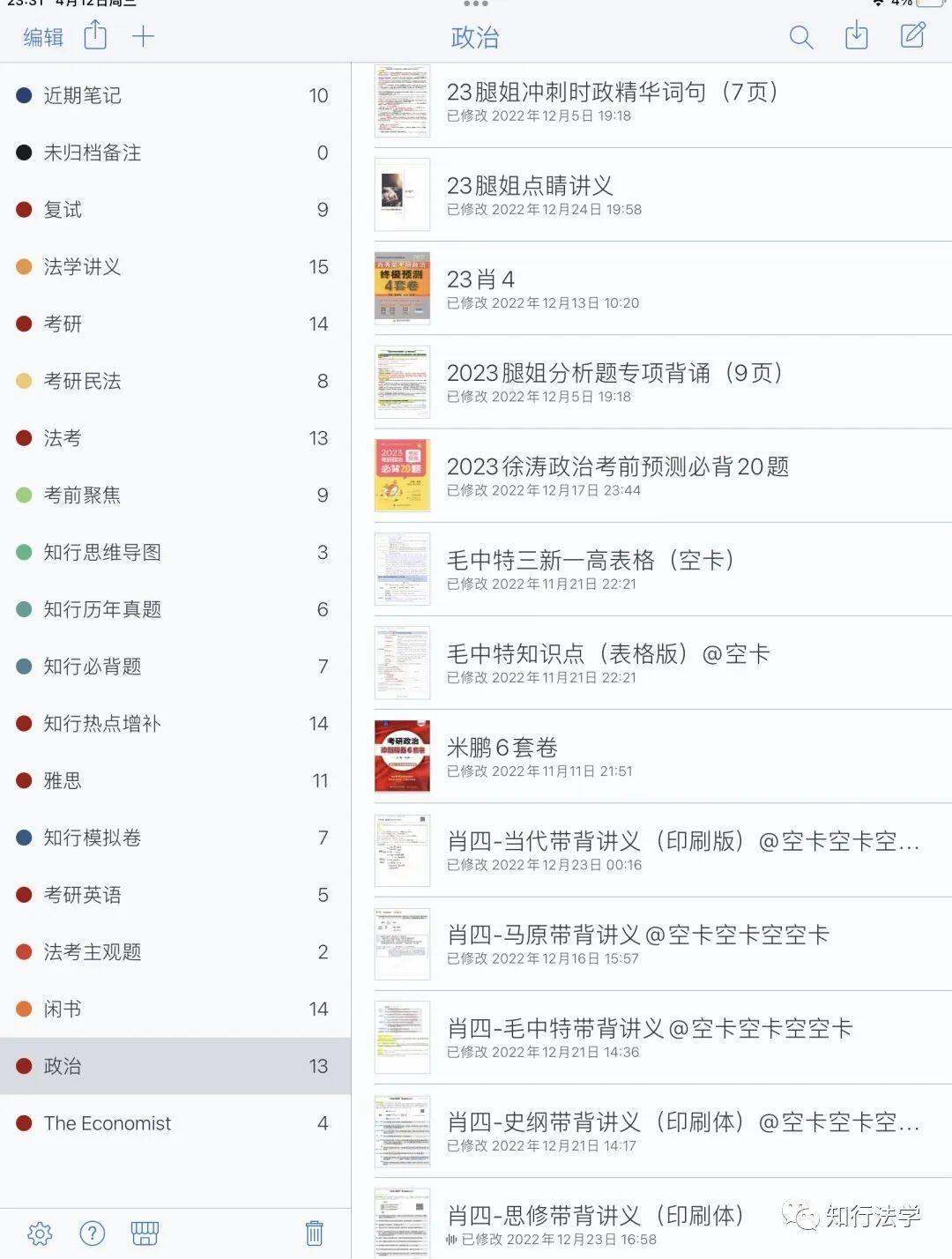Open settings gear at sidebar bottom
952x1259 pixels.
pos(40,1233)
